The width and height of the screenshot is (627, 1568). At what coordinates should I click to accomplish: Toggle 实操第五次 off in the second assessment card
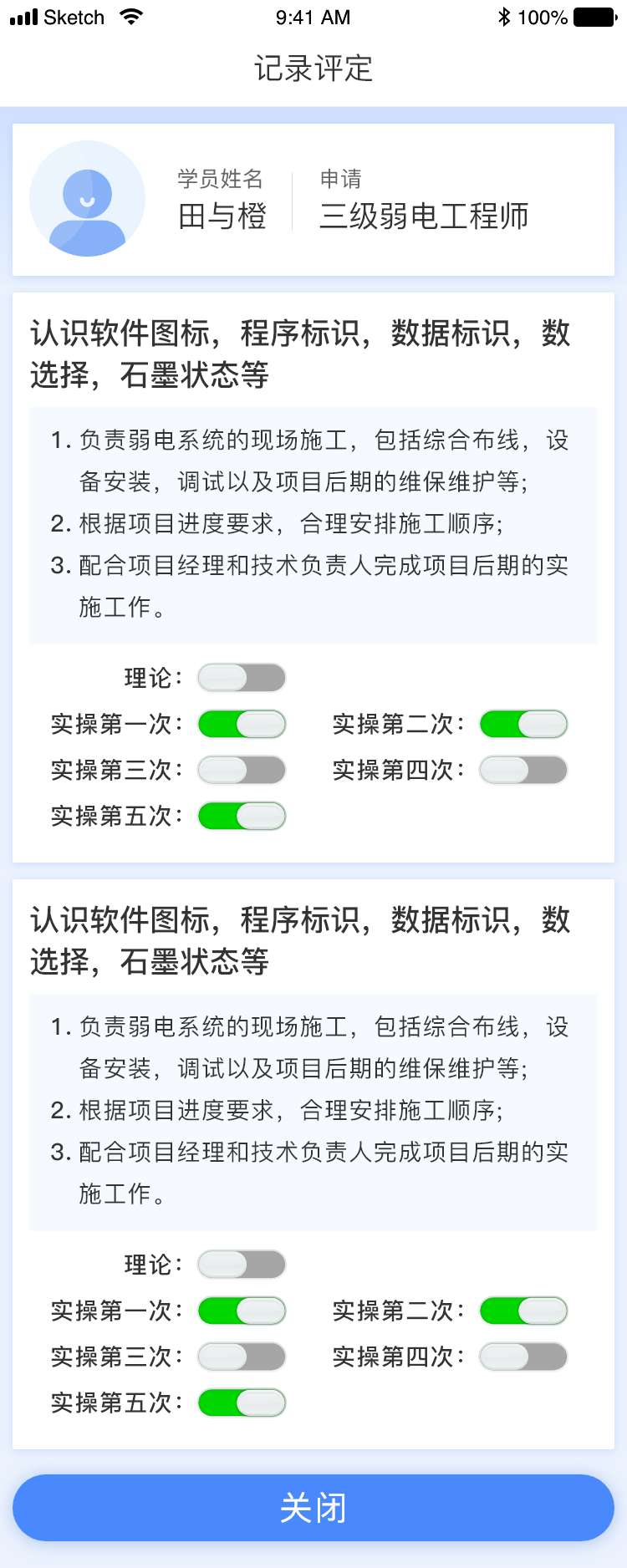[242, 1403]
